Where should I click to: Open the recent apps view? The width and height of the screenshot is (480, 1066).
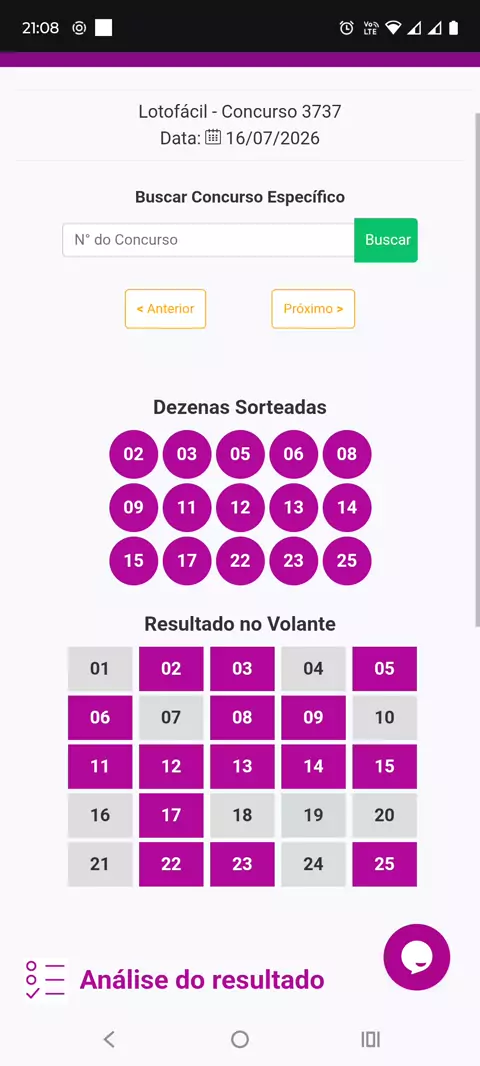pos(371,1039)
